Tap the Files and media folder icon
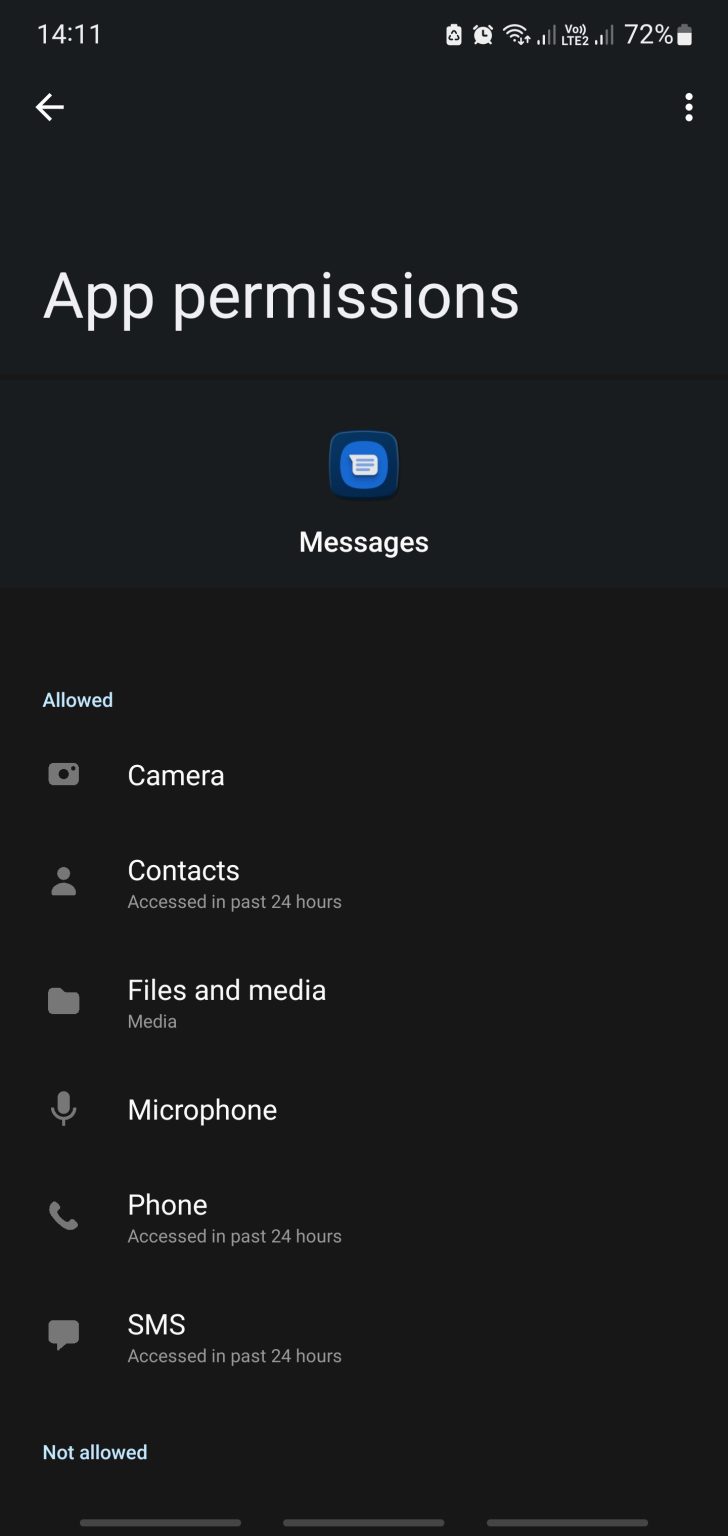This screenshot has width=728, height=1536. pyautogui.click(x=63, y=1000)
